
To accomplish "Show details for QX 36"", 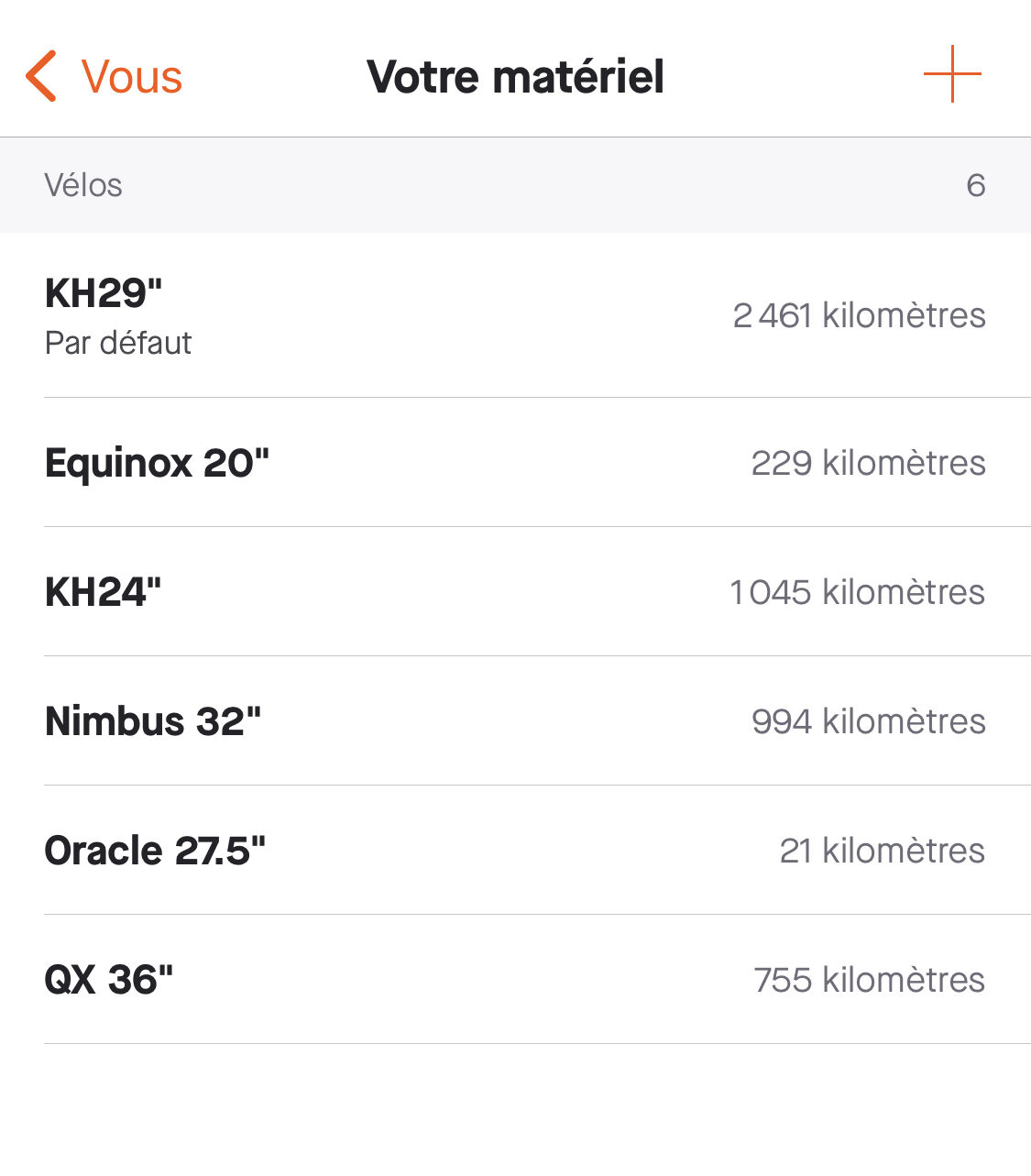I will (x=515, y=980).
